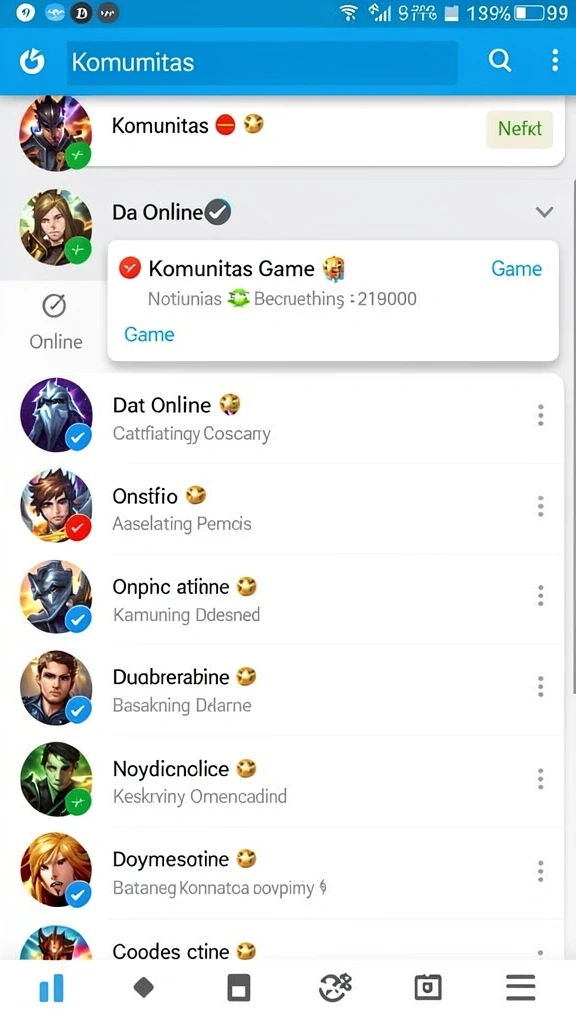The image size is (576, 1024).
Task: Switch to the diamond bottom tab
Action: coord(144,987)
